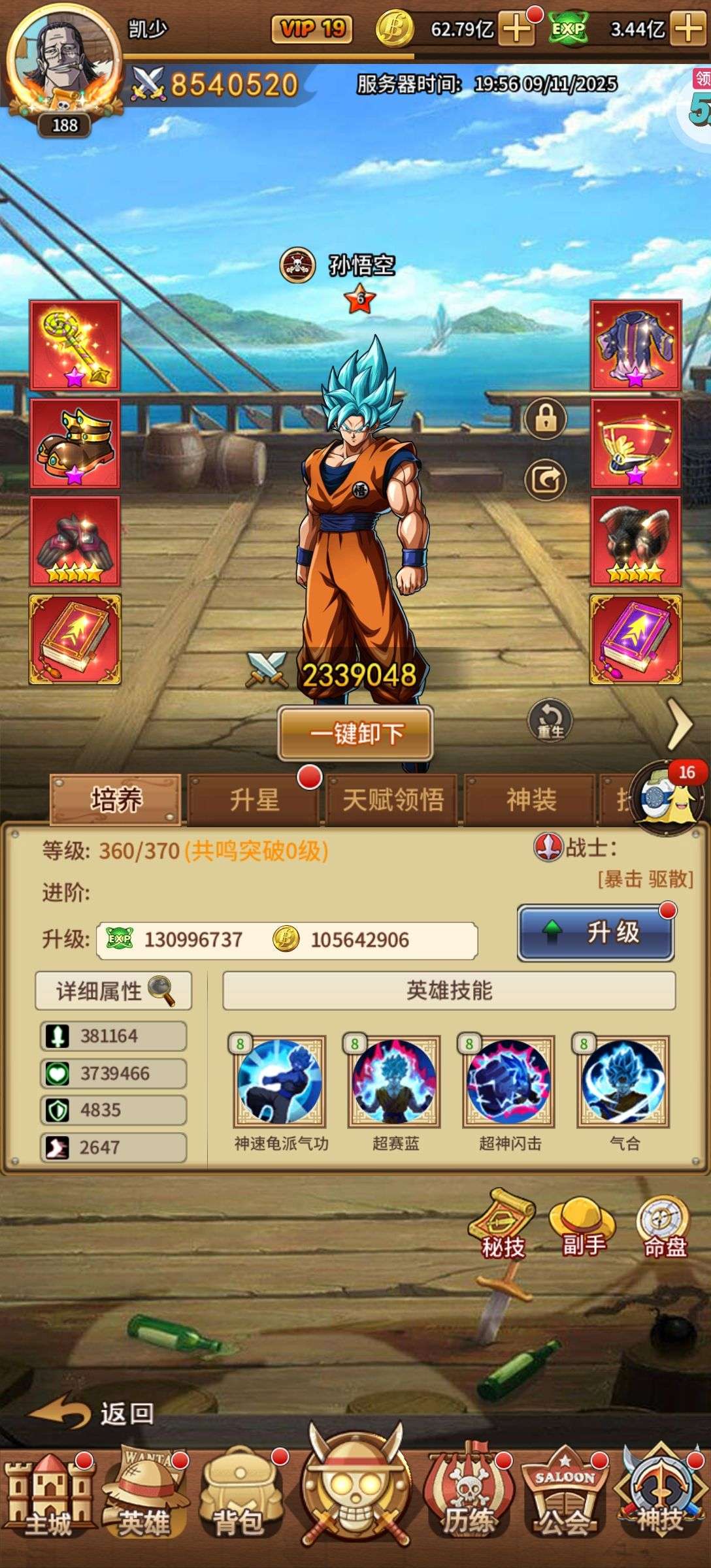This screenshot has height=1568, width=711.
Task: Open the 超神闪击 skill
Action: [508, 1081]
